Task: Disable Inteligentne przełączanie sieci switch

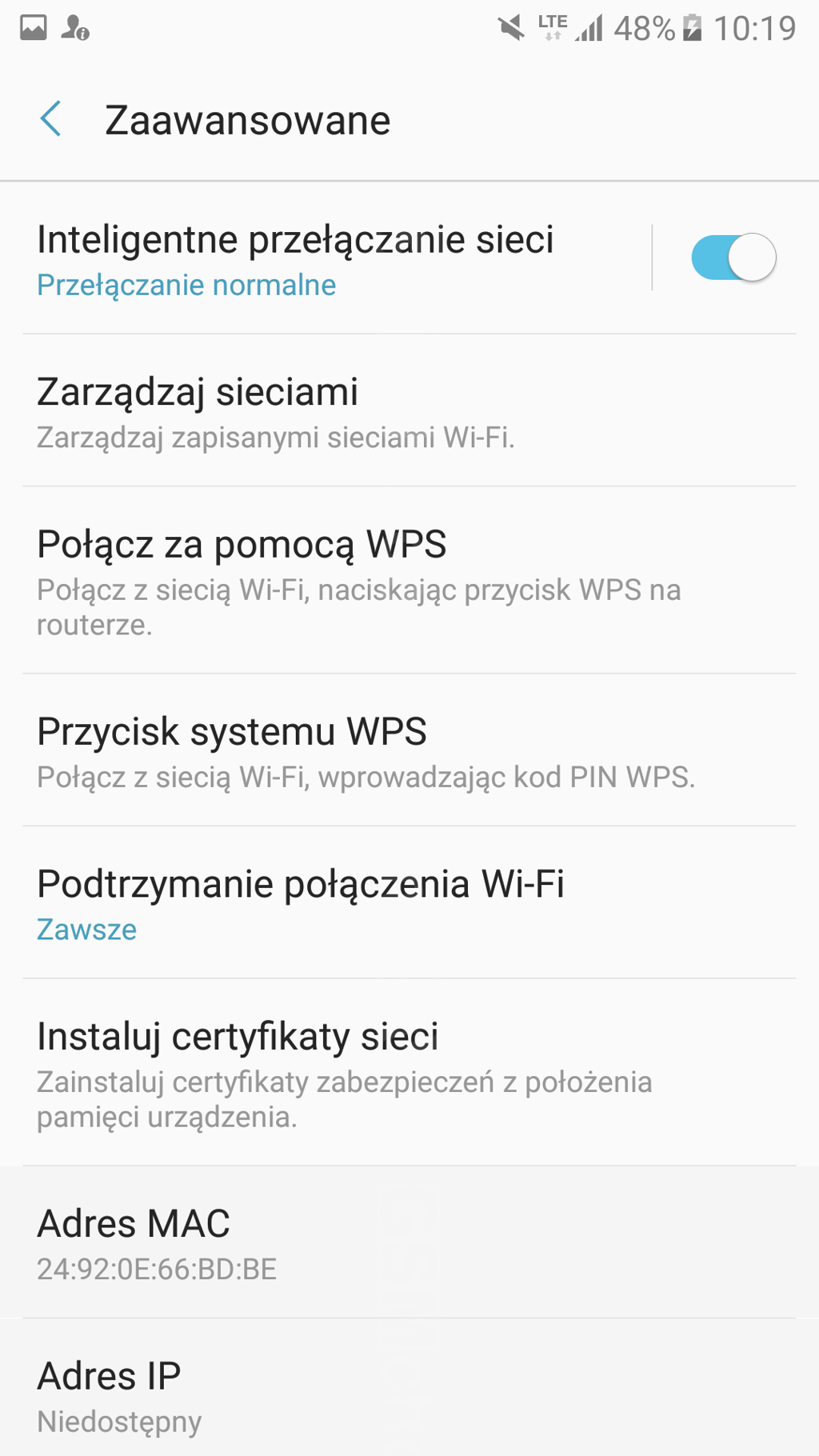Action: 733,258
